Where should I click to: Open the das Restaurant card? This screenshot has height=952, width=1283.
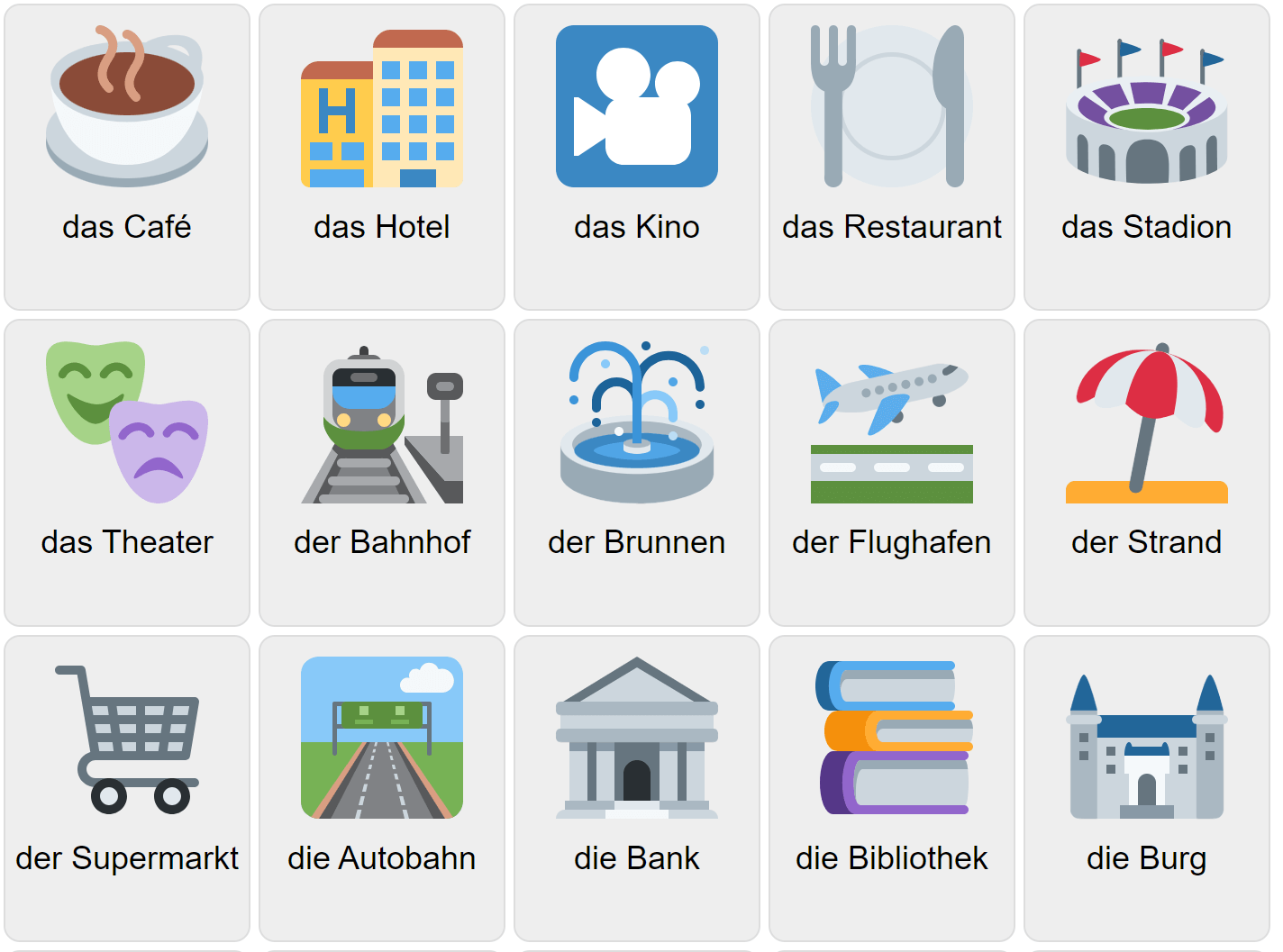pos(892,158)
